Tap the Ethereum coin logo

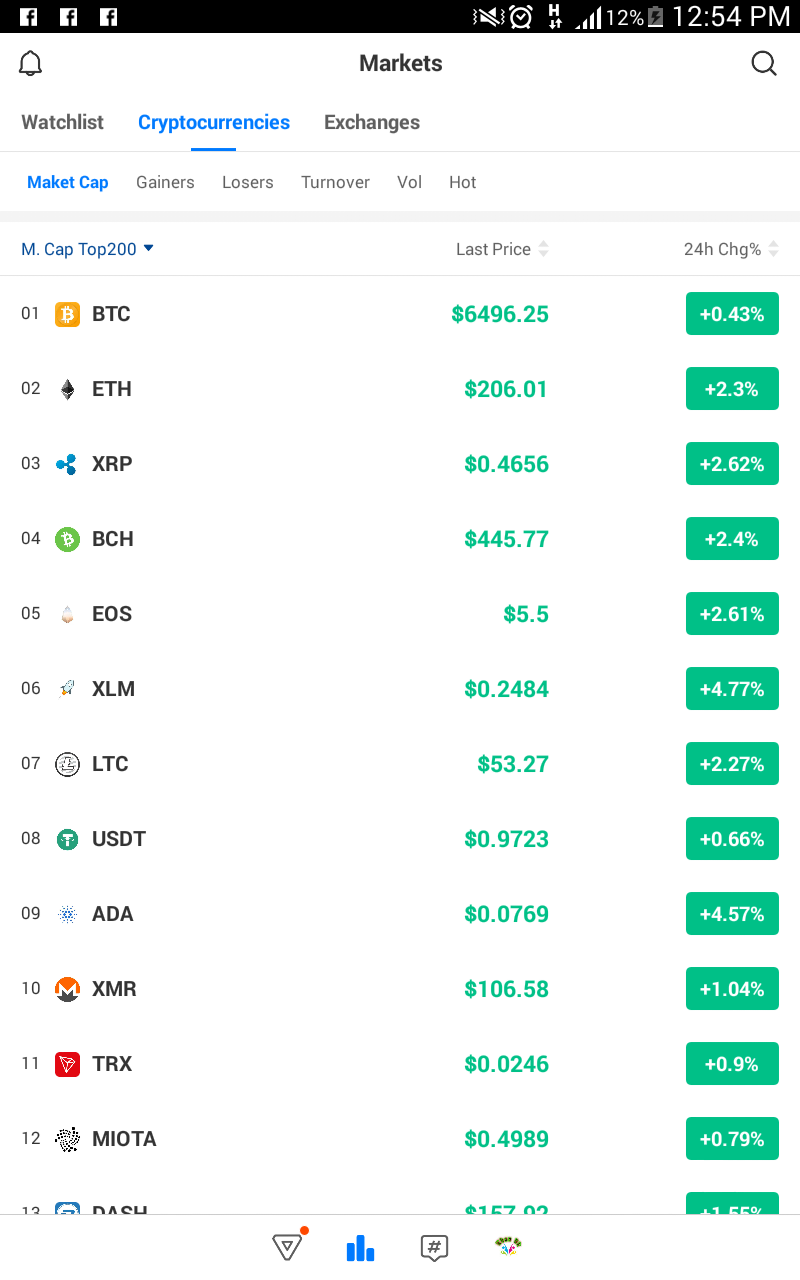point(67,388)
